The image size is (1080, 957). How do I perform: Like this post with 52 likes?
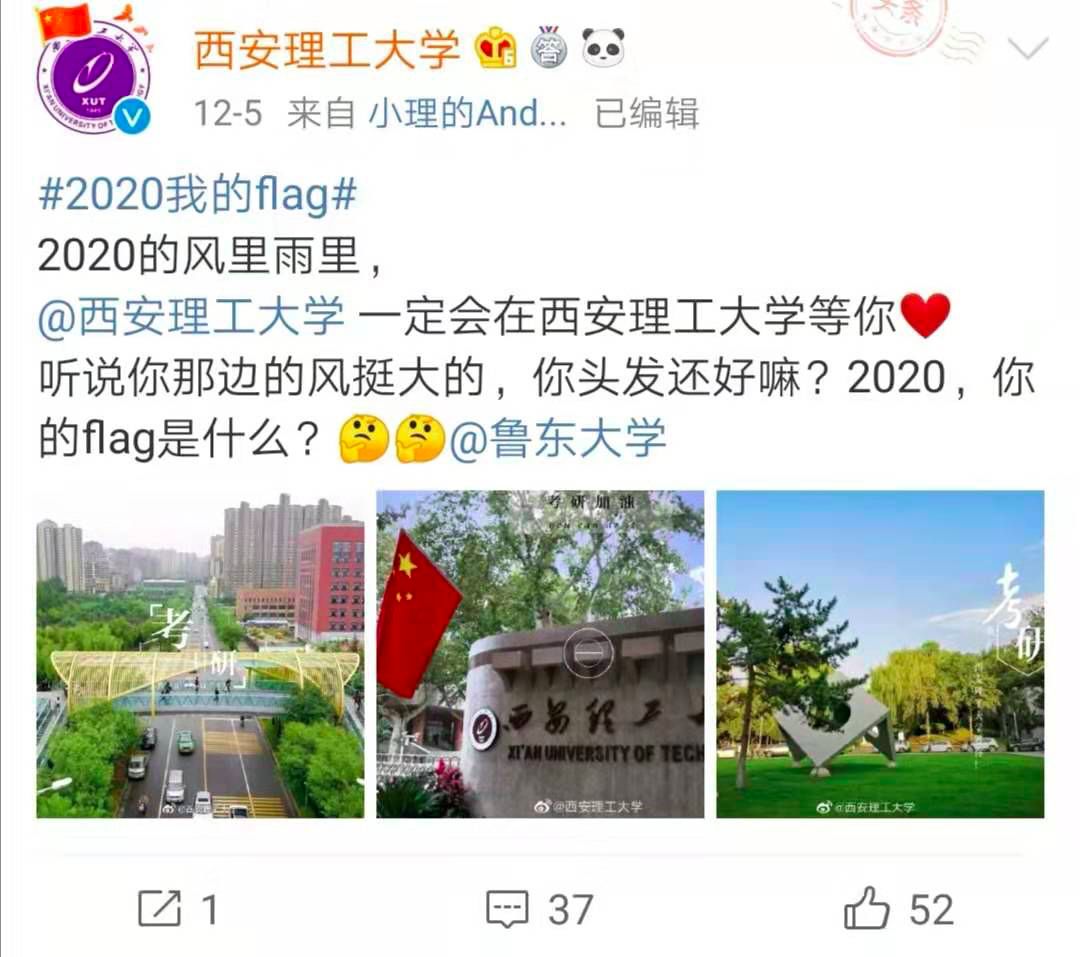(x=898, y=909)
